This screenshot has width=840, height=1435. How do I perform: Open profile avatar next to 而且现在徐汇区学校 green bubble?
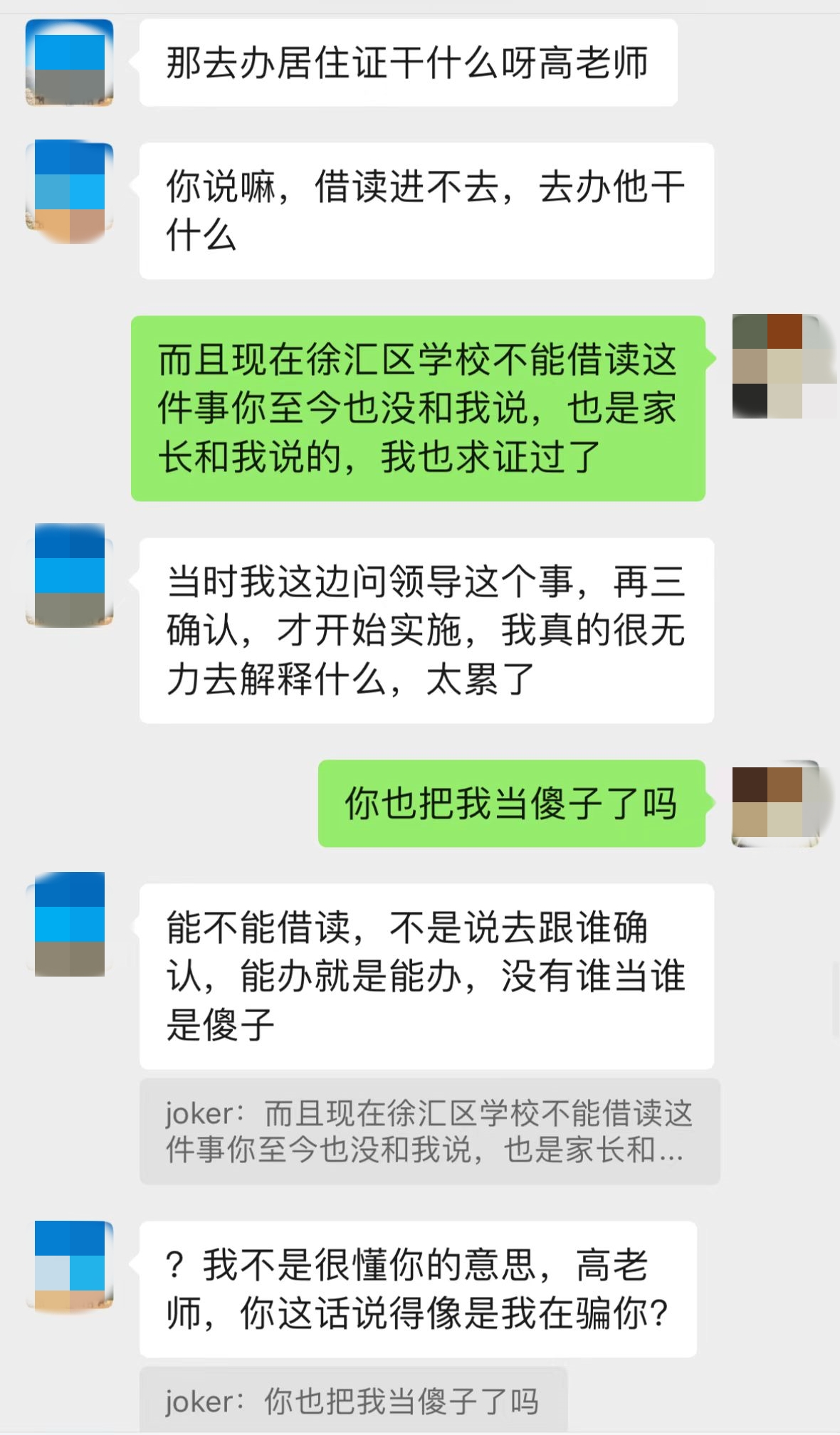tap(776, 366)
